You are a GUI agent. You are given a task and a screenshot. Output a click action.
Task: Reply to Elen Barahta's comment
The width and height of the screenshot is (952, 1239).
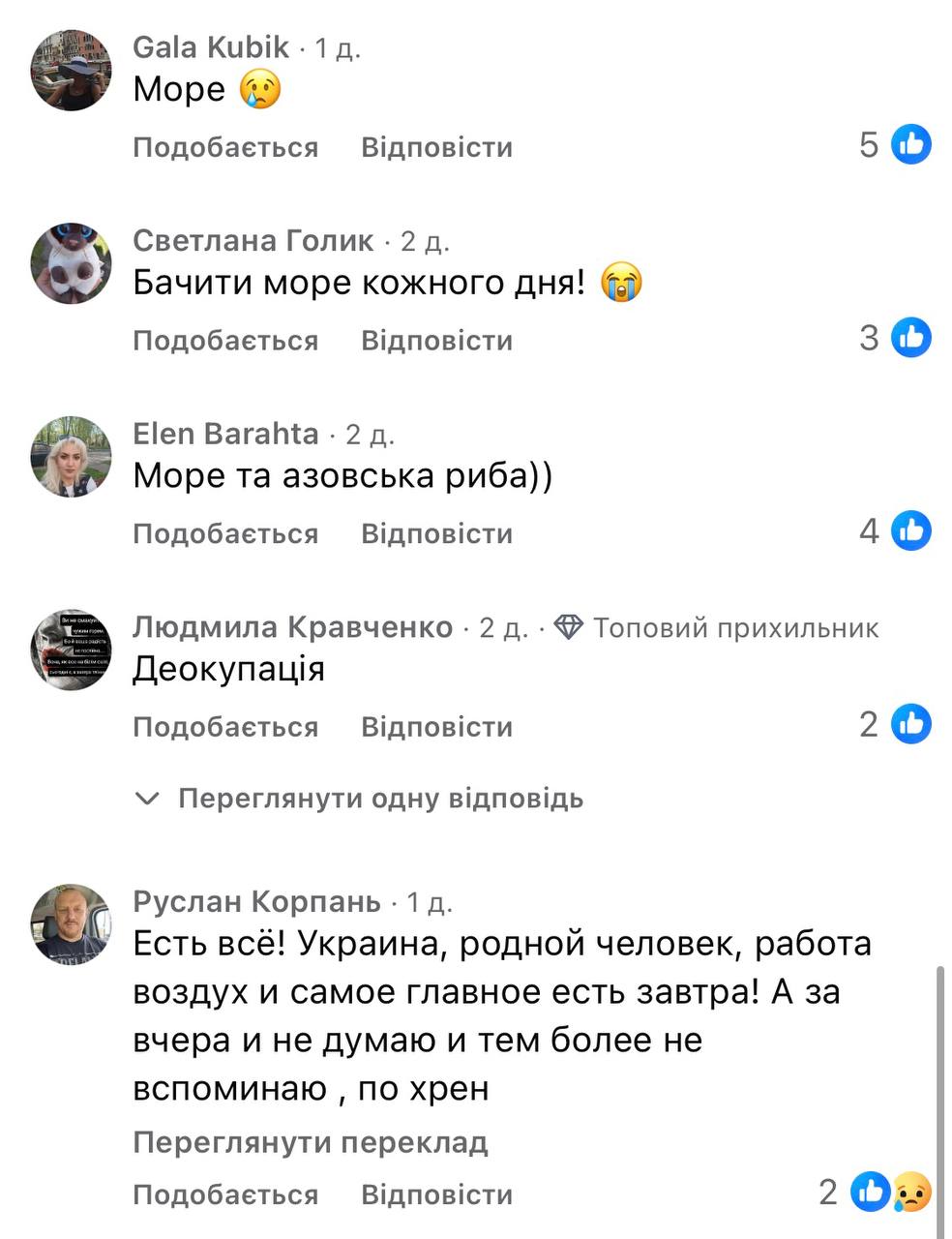(x=436, y=534)
